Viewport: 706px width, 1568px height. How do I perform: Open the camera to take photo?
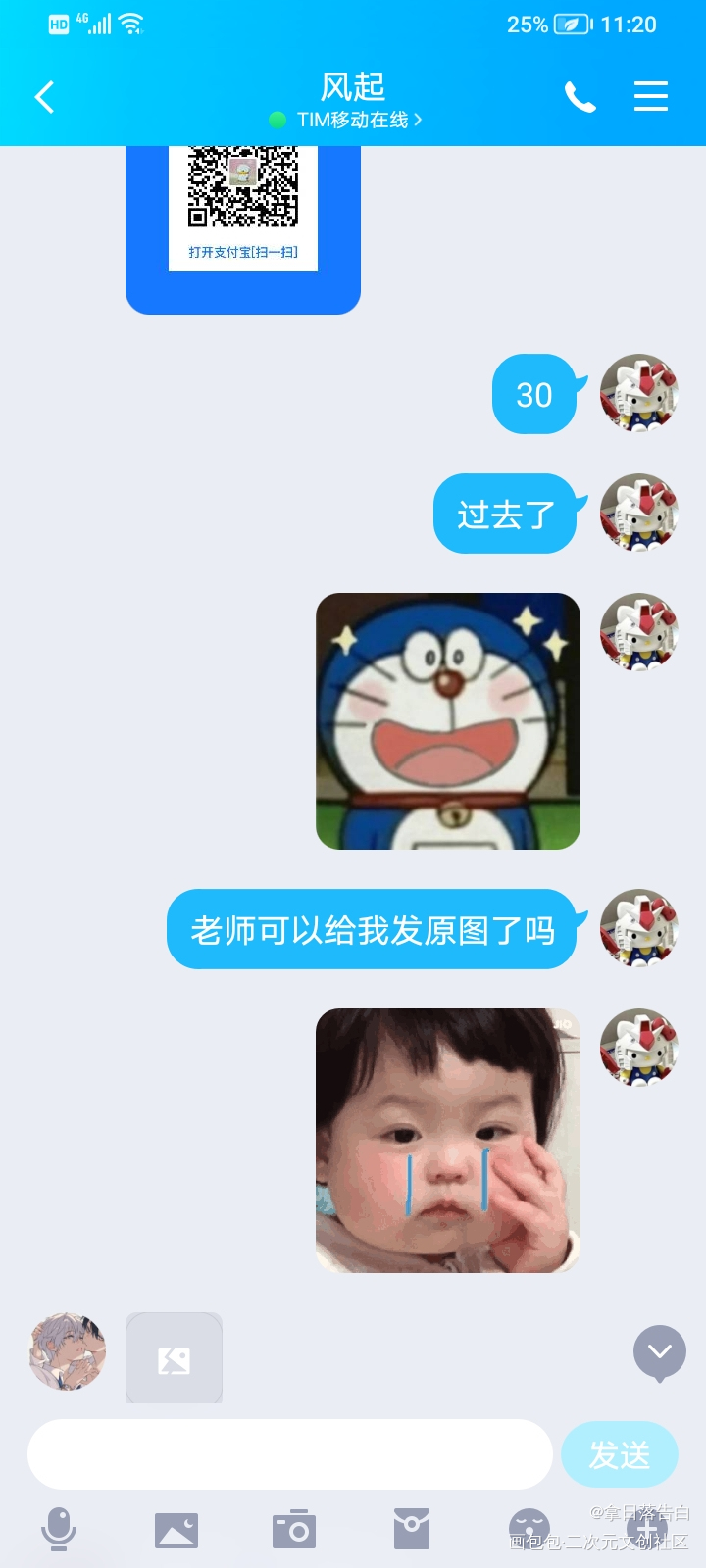[x=294, y=1529]
